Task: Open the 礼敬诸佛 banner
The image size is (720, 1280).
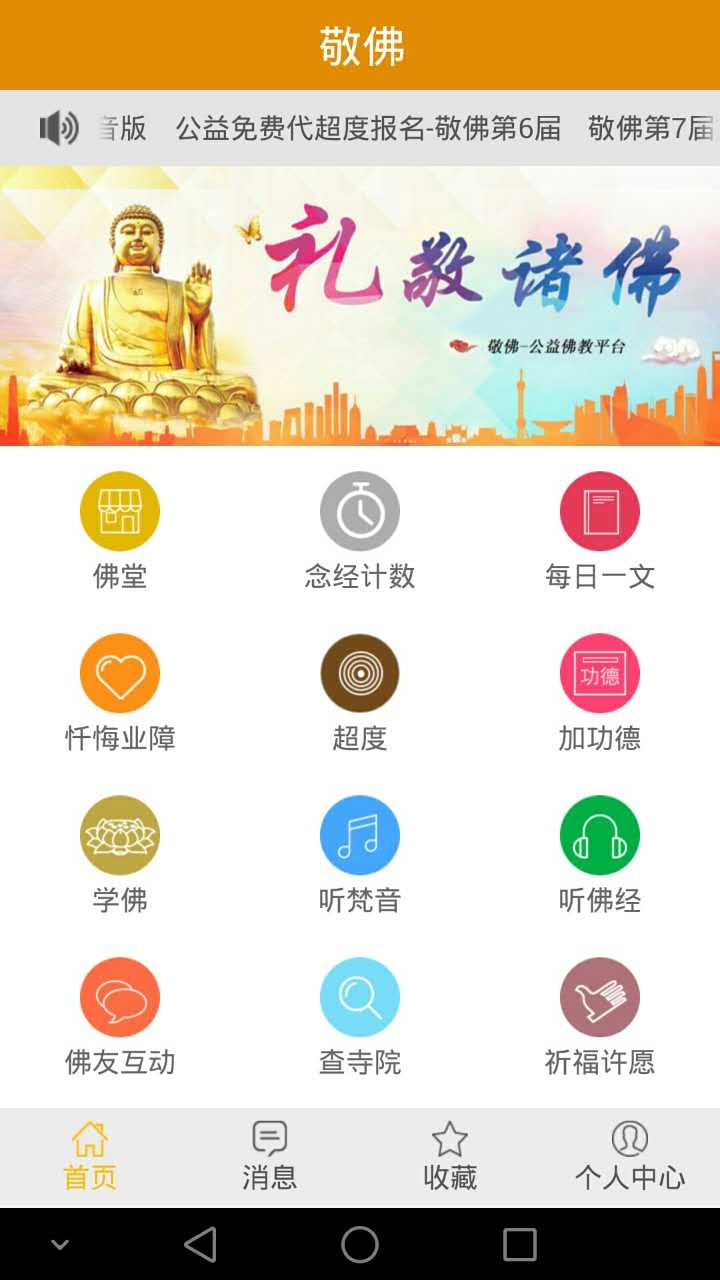Action: coord(360,305)
